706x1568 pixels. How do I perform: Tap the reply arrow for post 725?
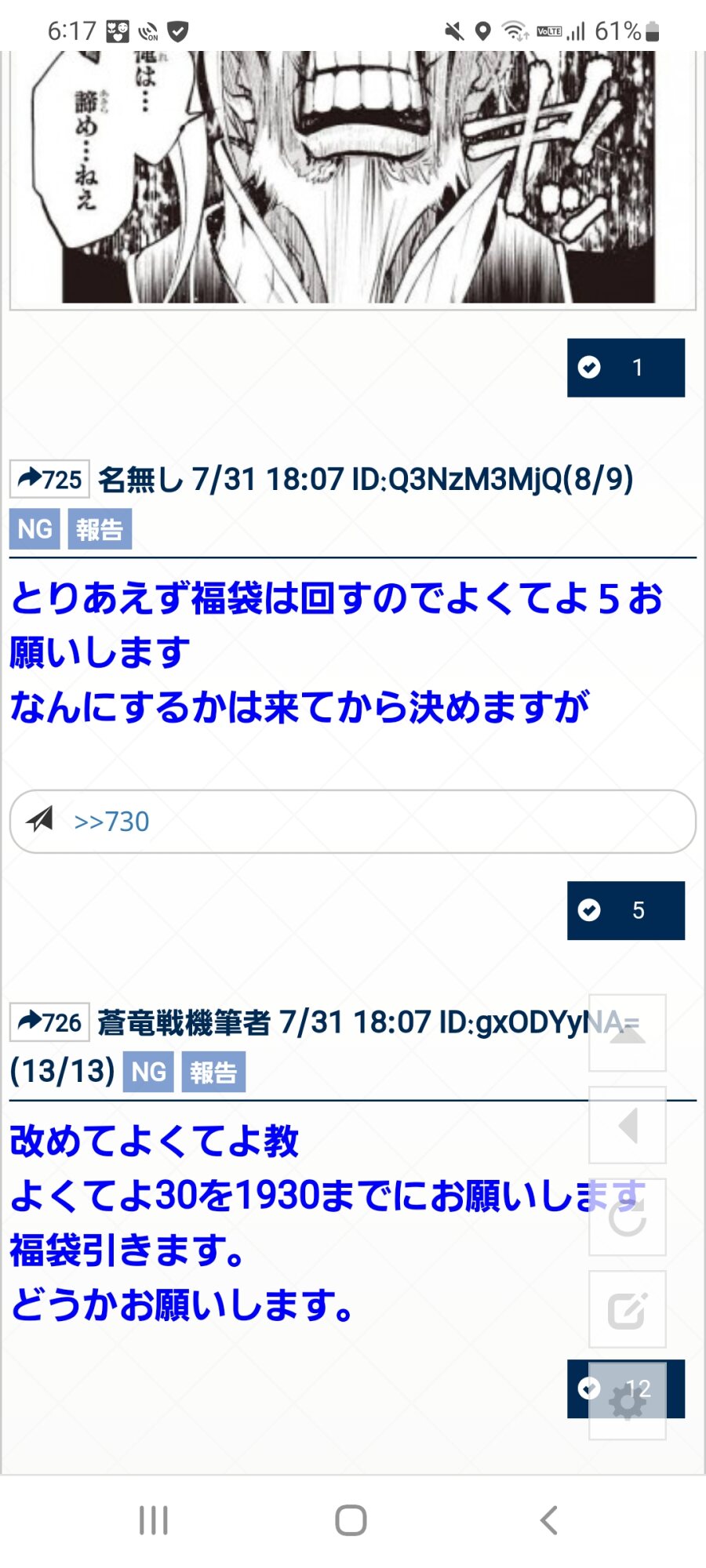click(49, 479)
